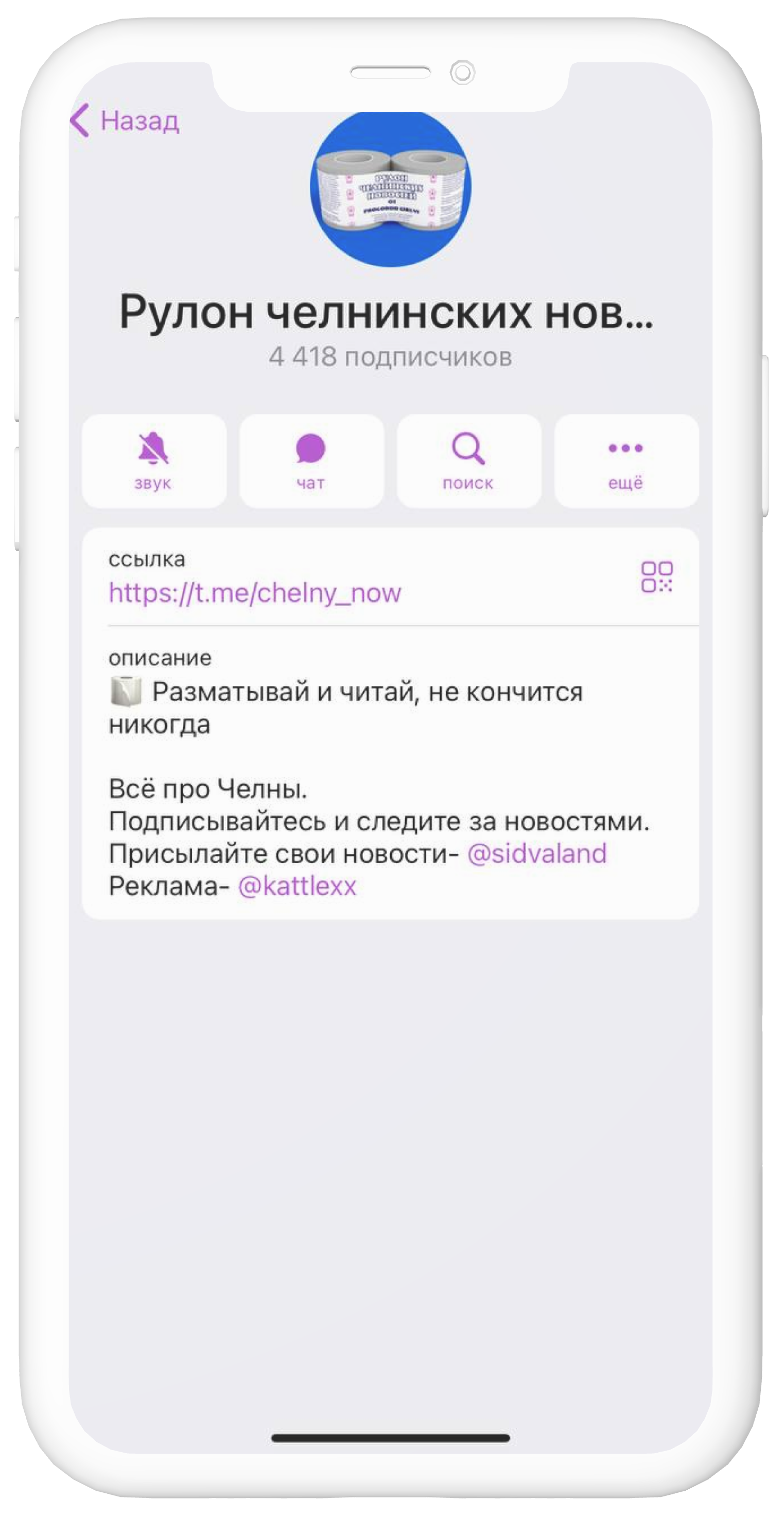Open the channel profile picture
Screen dimensions: 784x1516
coord(391,188)
